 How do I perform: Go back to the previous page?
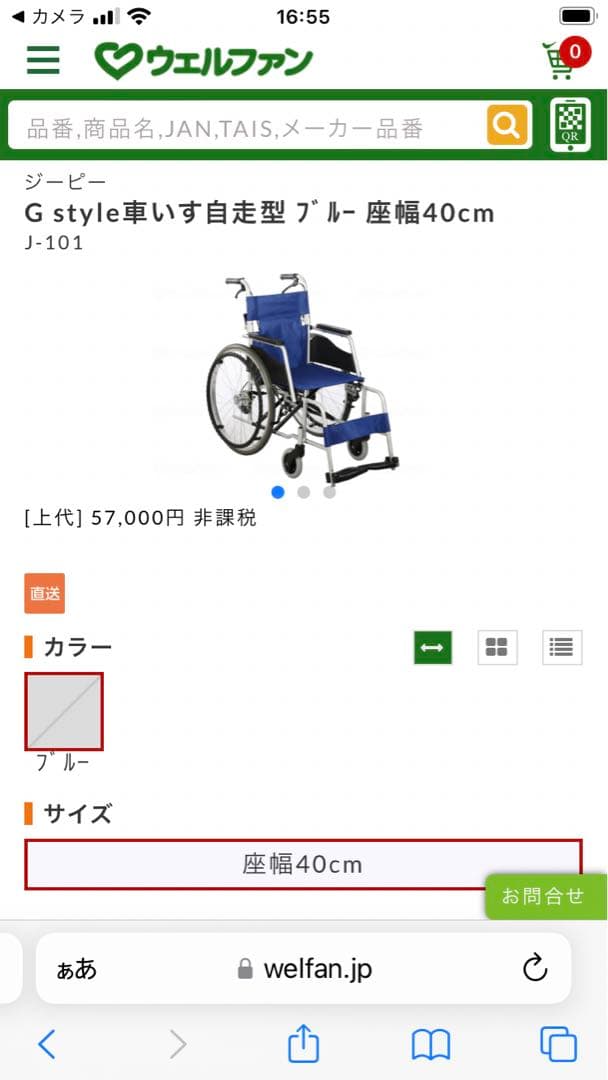[46, 1044]
